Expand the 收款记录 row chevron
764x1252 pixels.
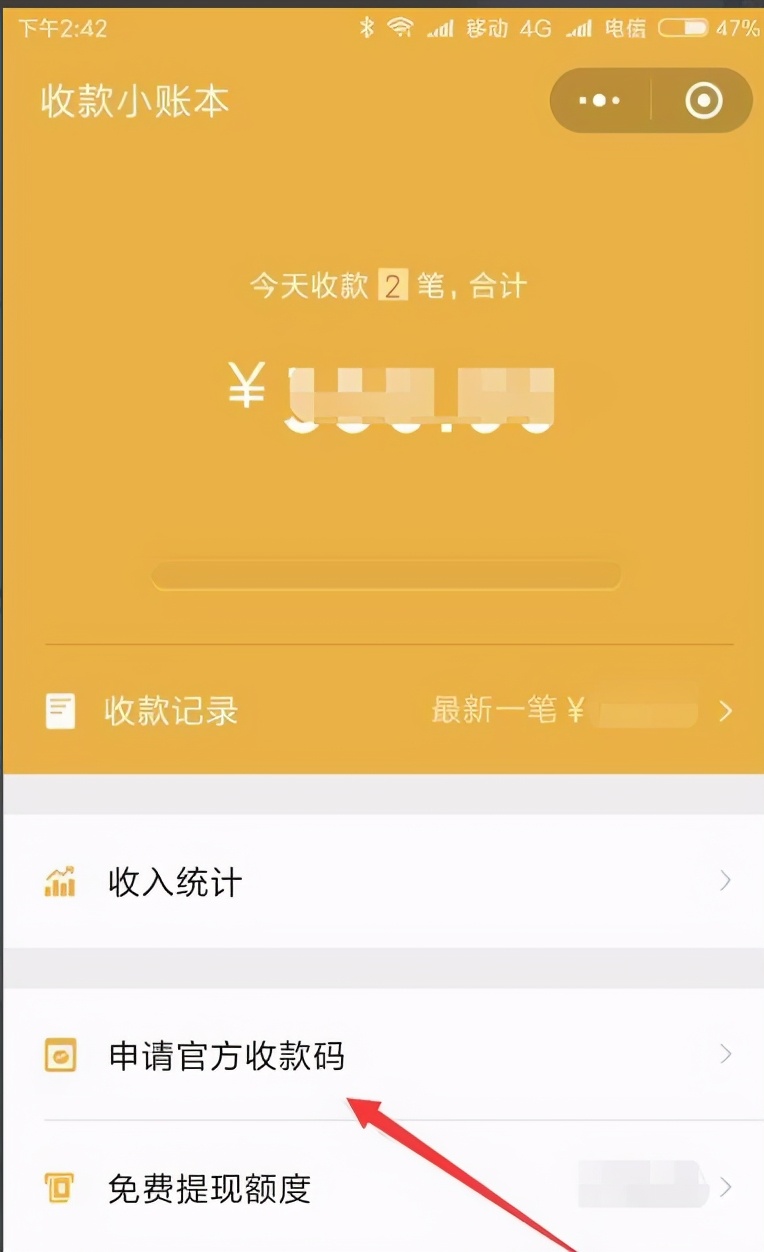click(726, 710)
